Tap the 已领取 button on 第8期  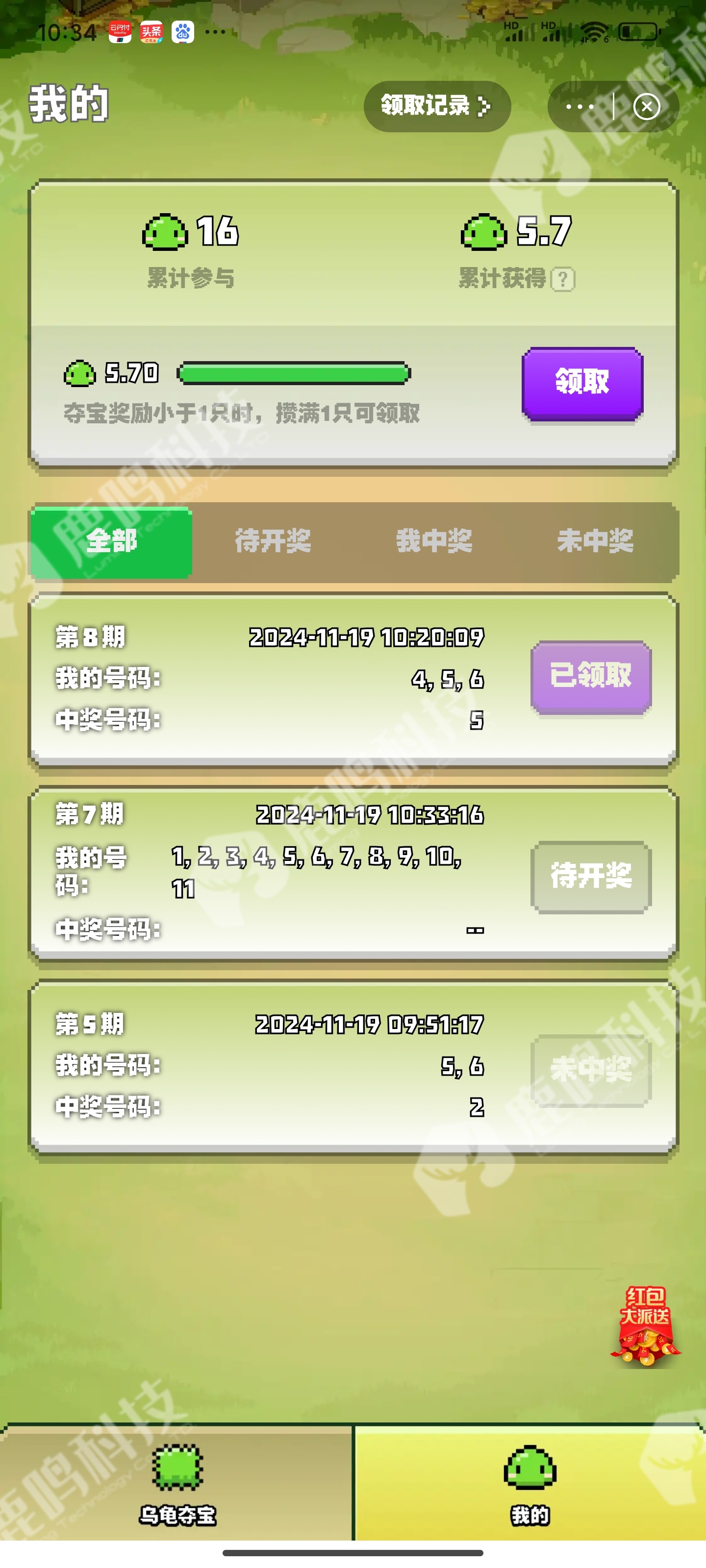tap(591, 676)
